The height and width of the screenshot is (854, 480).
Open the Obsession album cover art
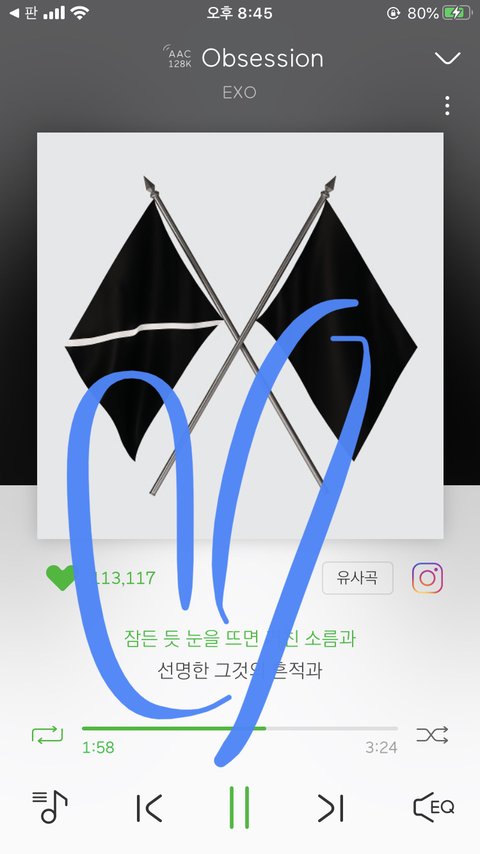tap(240, 336)
